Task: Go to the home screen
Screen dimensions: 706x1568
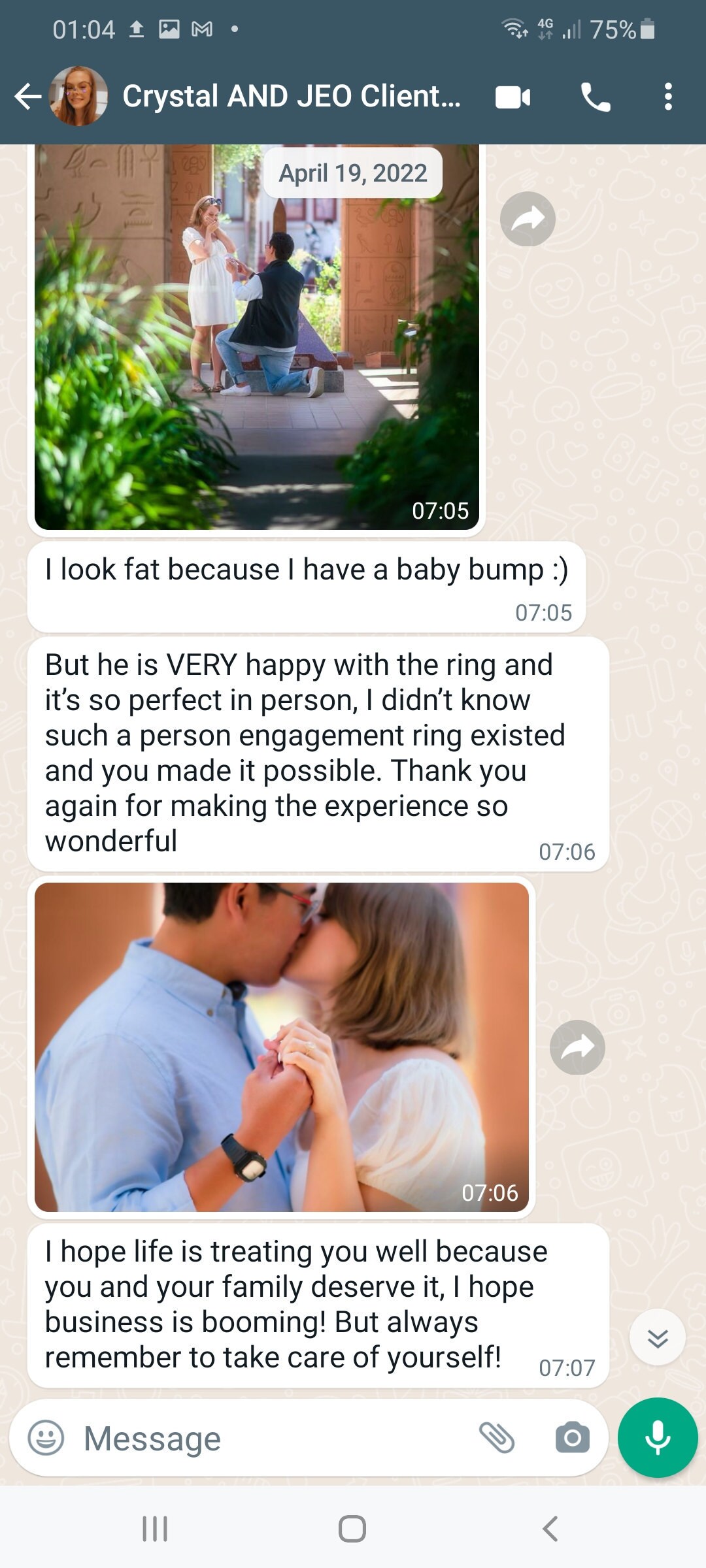Action: [352, 1529]
